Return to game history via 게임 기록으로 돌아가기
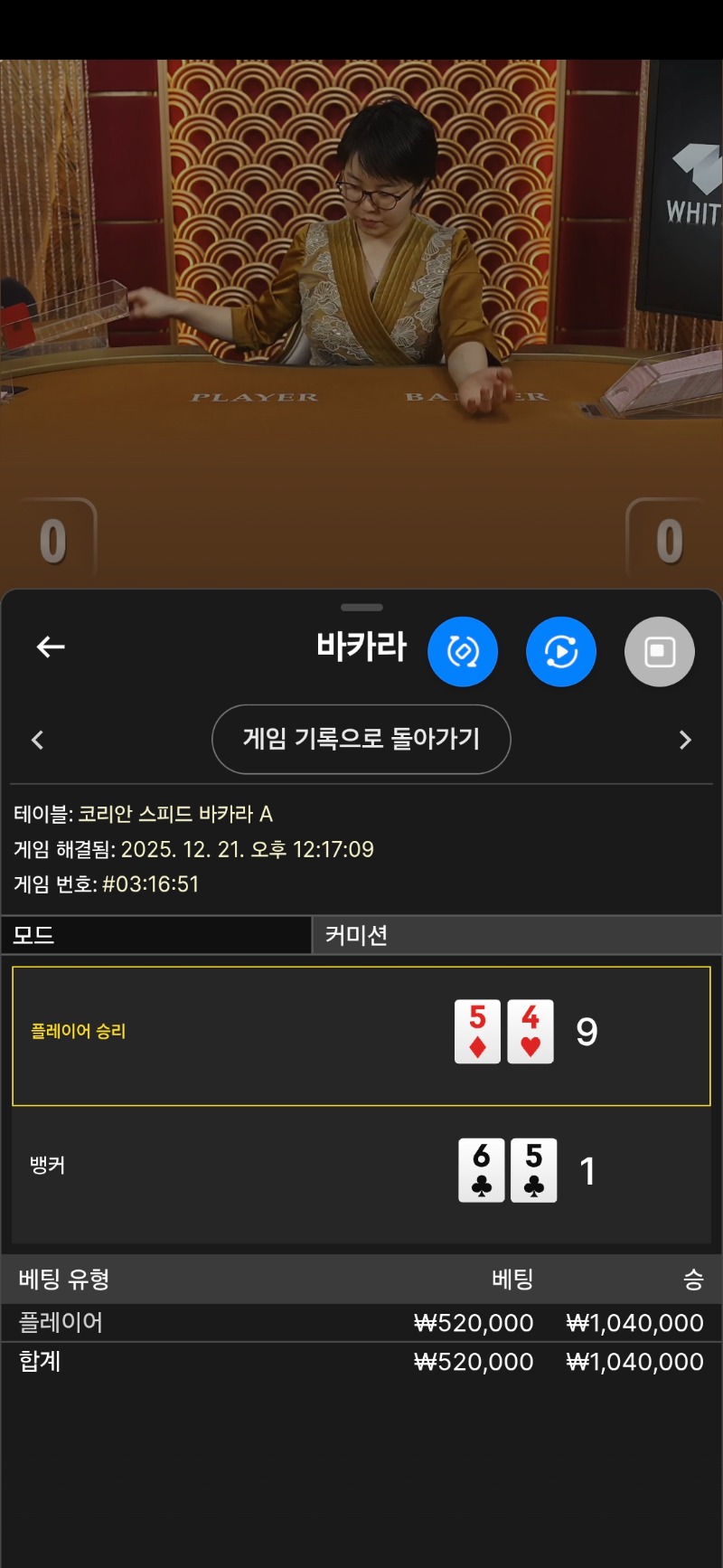Image resolution: width=723 pixels, height=1568 pixels. (361, 739)
